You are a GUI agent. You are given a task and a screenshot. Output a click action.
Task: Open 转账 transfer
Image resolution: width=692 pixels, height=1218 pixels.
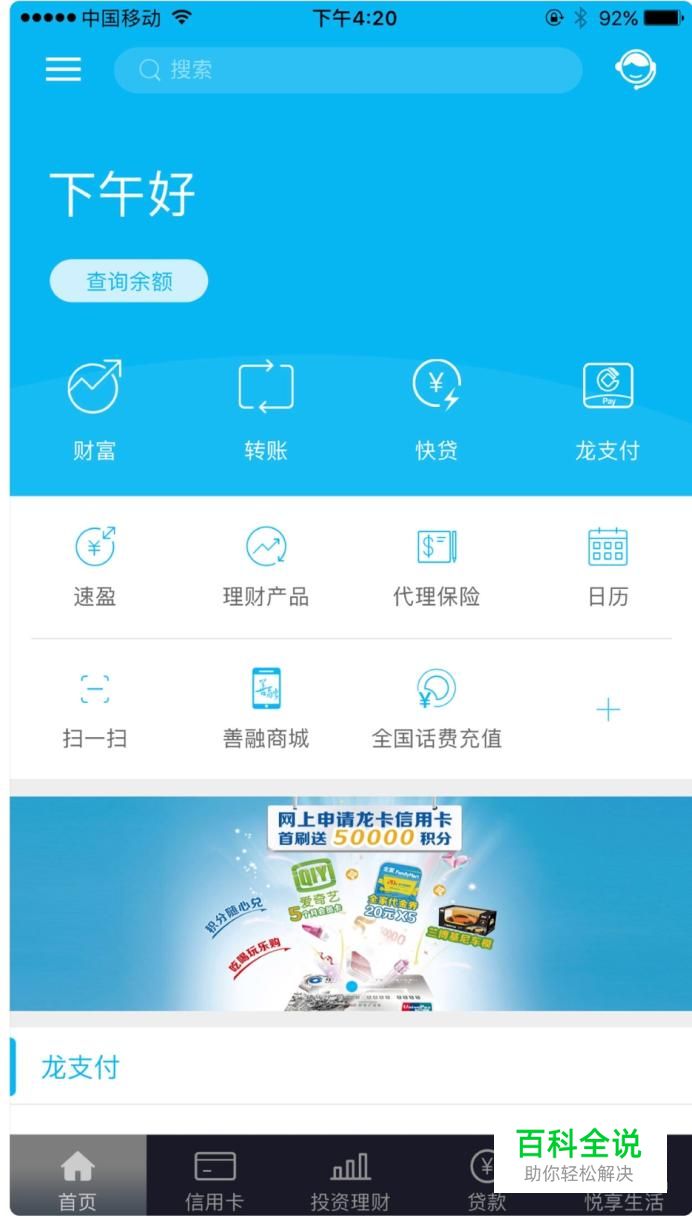(266, 410)
